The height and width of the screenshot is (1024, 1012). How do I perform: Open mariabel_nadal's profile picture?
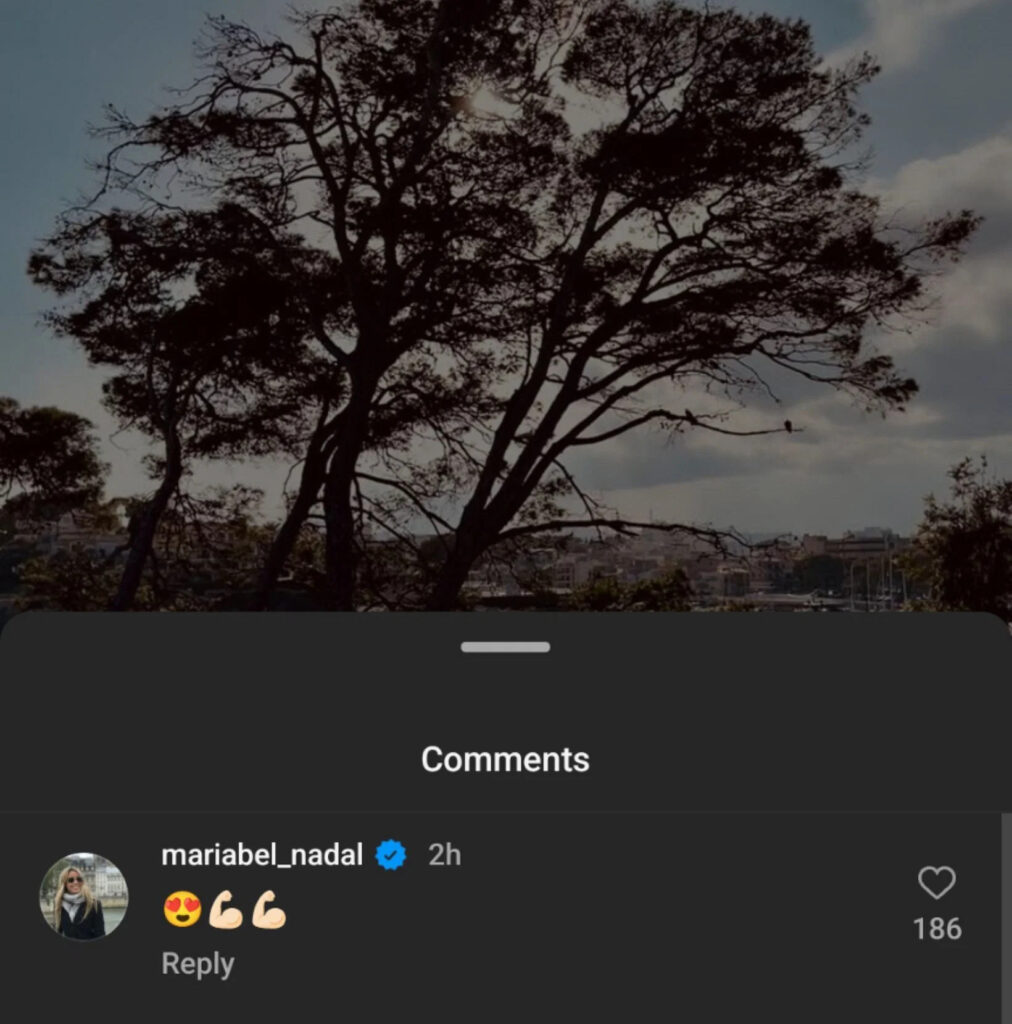click(x=84, y=896)
